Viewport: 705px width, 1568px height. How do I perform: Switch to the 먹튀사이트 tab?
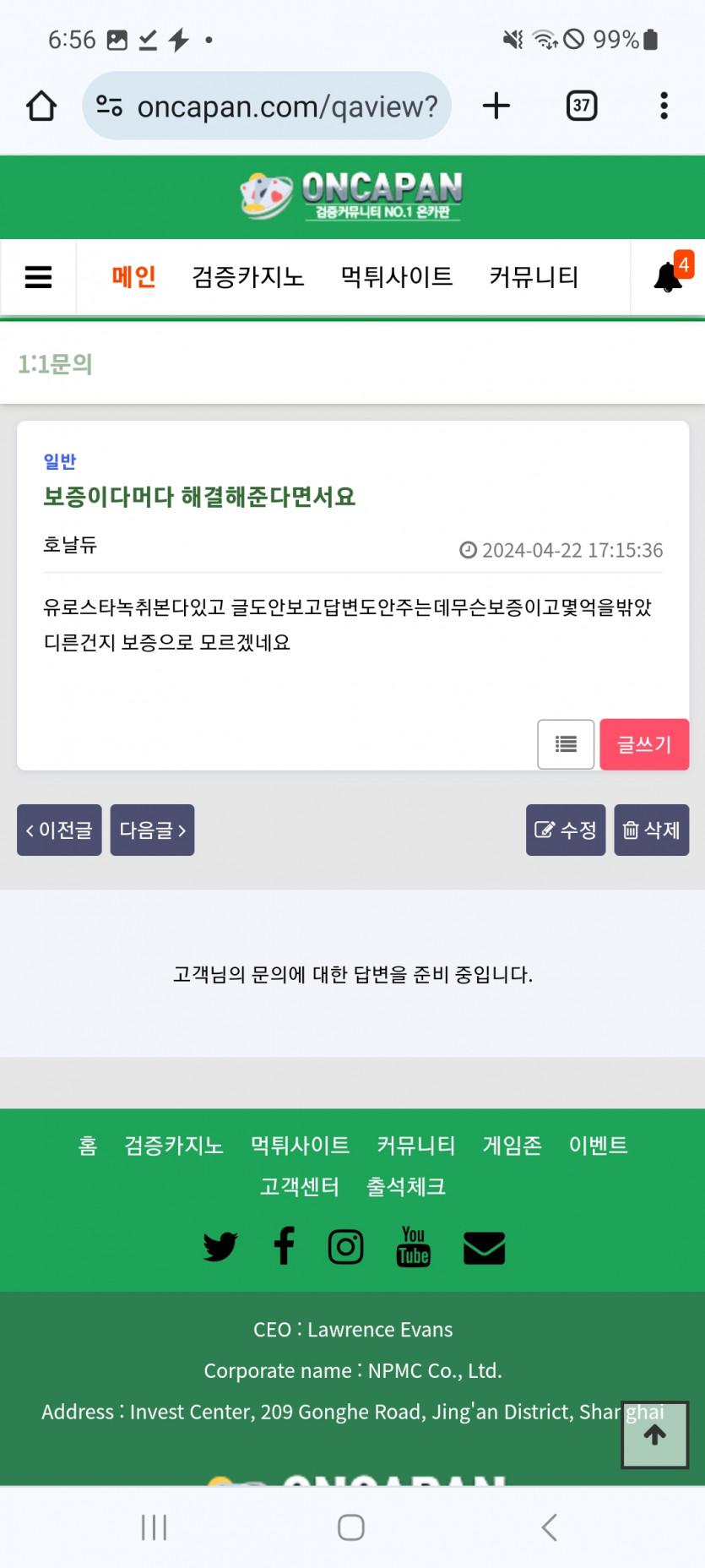click(x=396, y=277)
